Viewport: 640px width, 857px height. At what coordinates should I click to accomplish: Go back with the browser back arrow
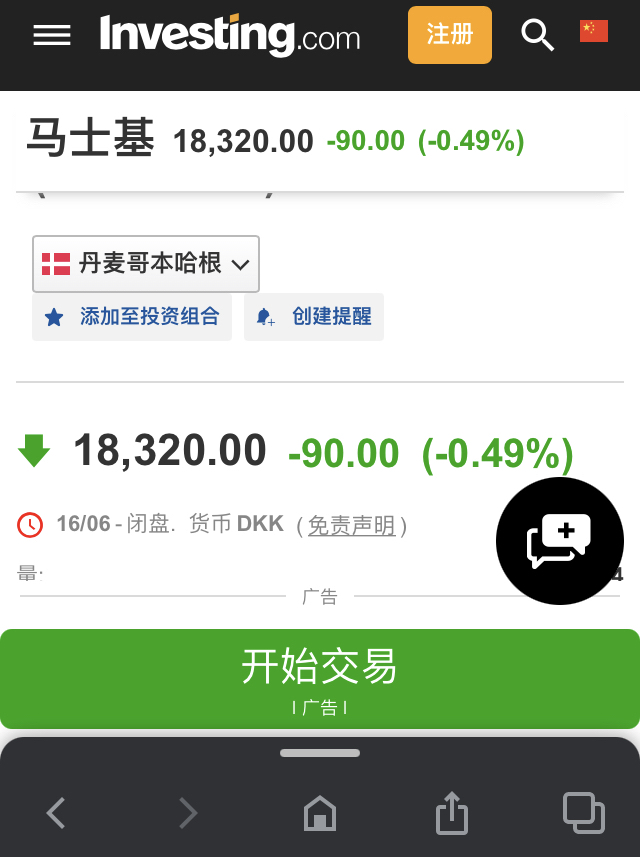56,813
